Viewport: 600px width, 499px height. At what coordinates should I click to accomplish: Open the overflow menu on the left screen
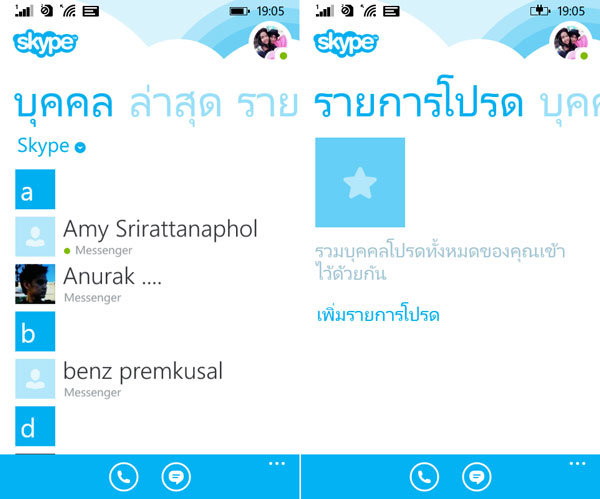coord(277,464)
